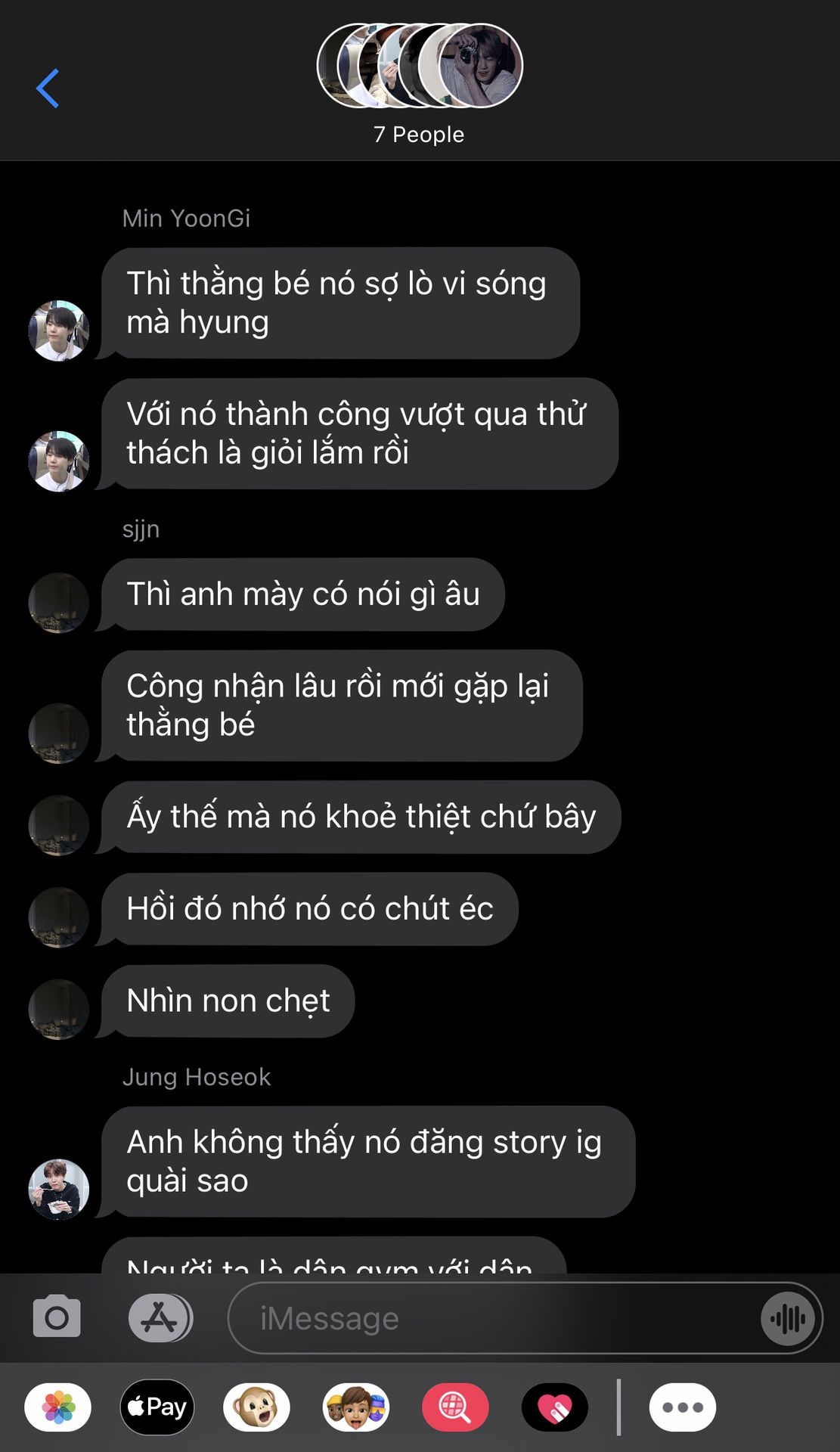
Task: Record an audio message
Action: (x=788, y=1319)
